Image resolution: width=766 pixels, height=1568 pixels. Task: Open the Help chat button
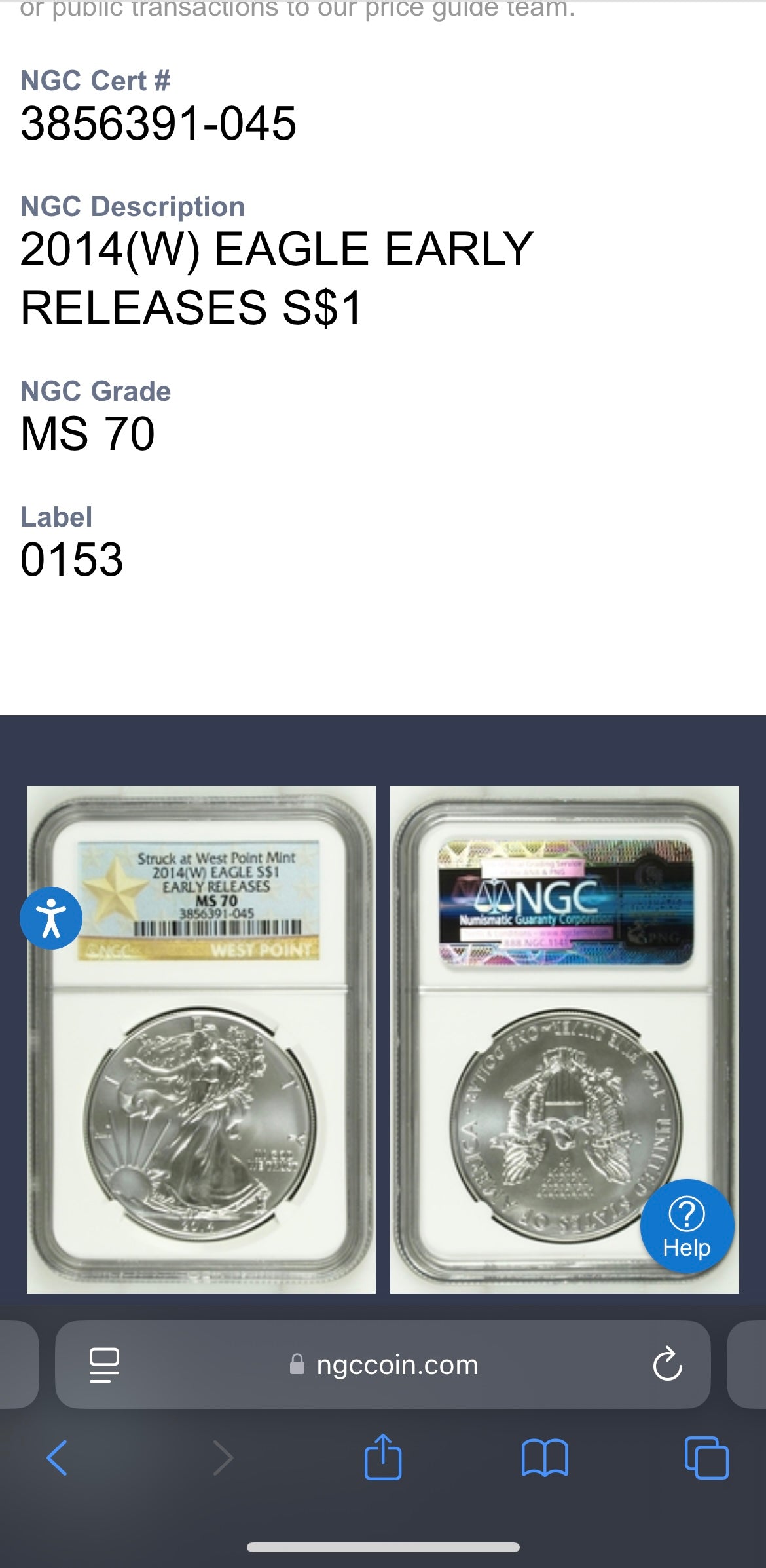click(x=687, y=1226)
